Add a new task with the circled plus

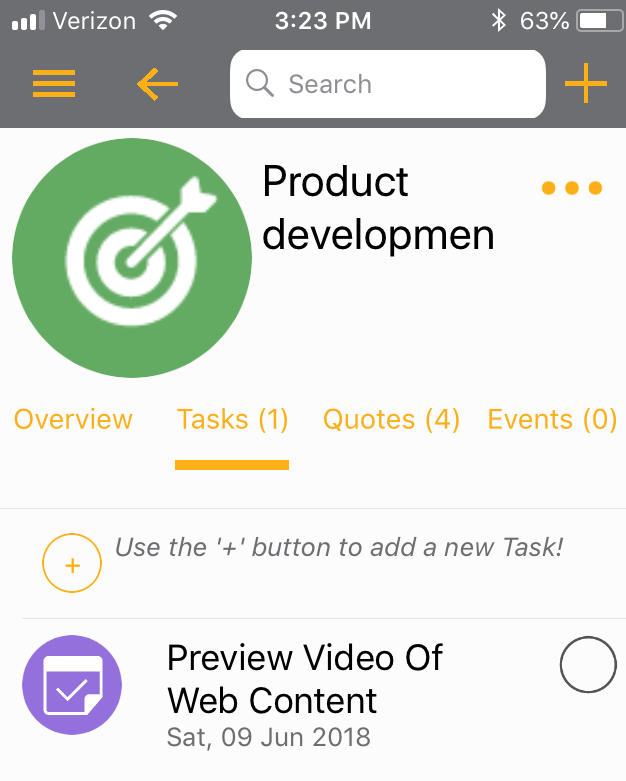[72, 564]
